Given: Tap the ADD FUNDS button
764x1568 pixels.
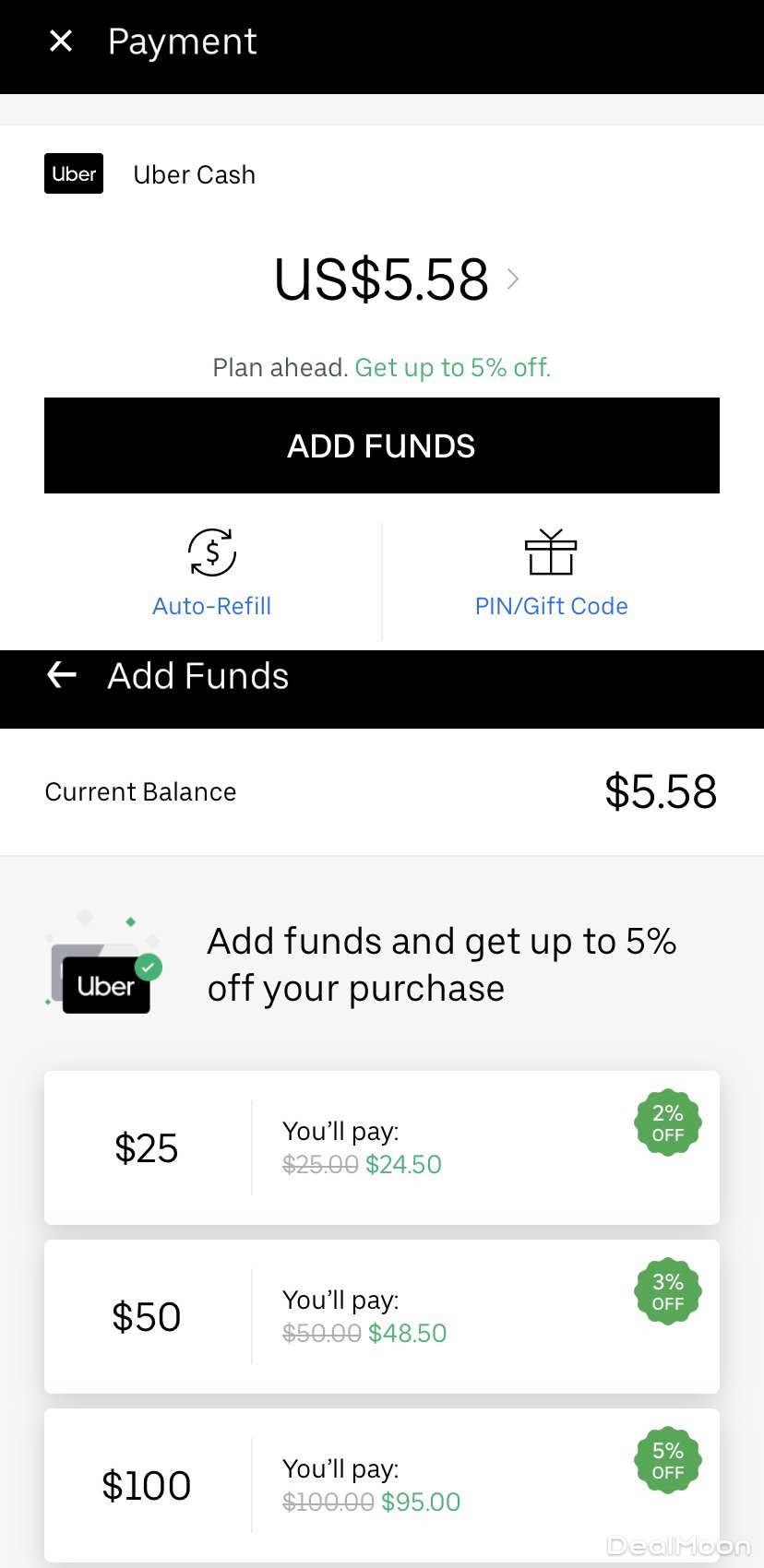Looking at the screenshot, I should coord(381,445).
